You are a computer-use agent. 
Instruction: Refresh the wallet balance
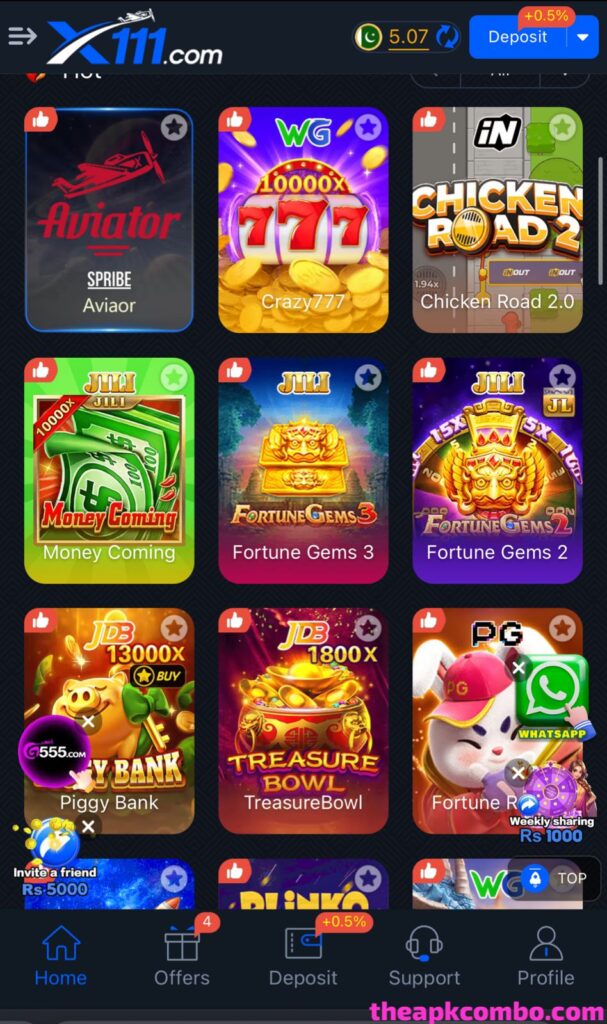(x=447, y=38)
